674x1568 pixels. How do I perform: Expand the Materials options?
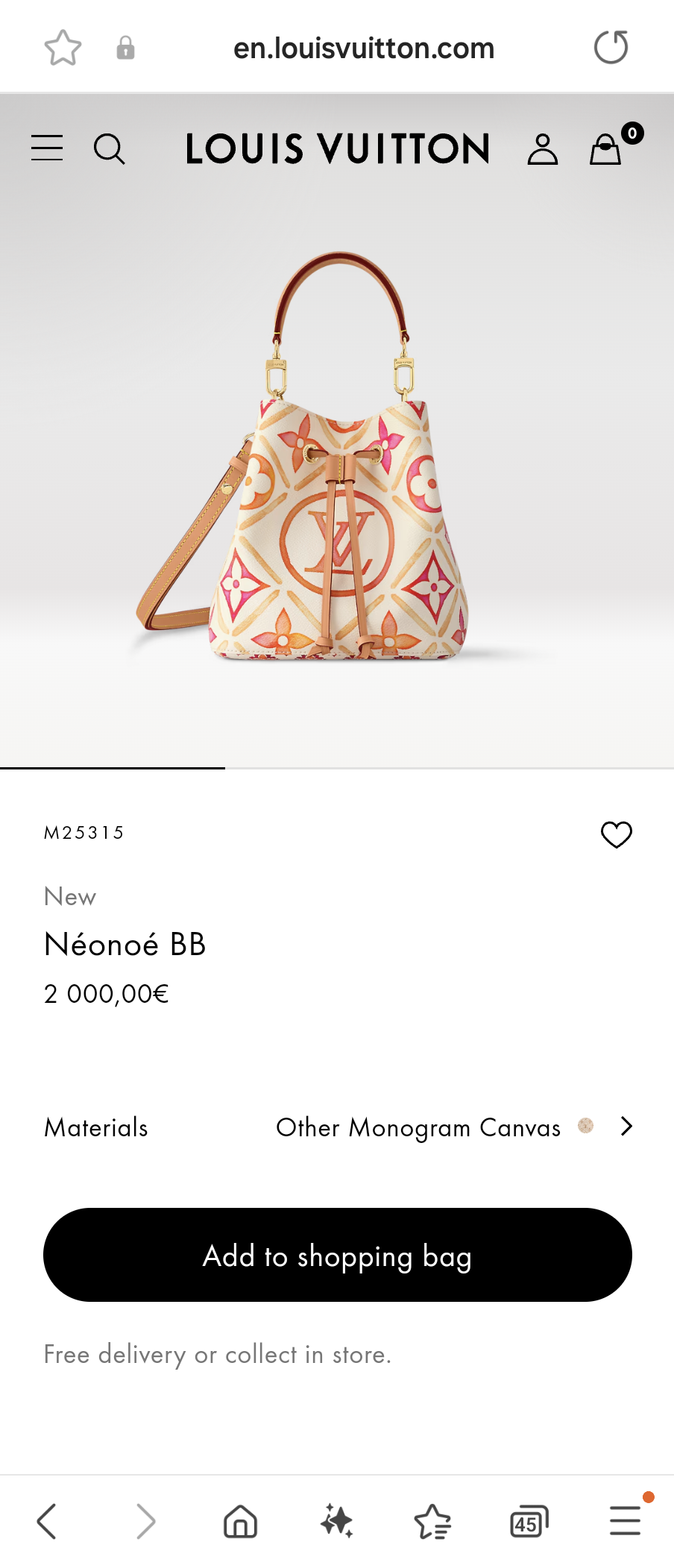click(95, 1128)
